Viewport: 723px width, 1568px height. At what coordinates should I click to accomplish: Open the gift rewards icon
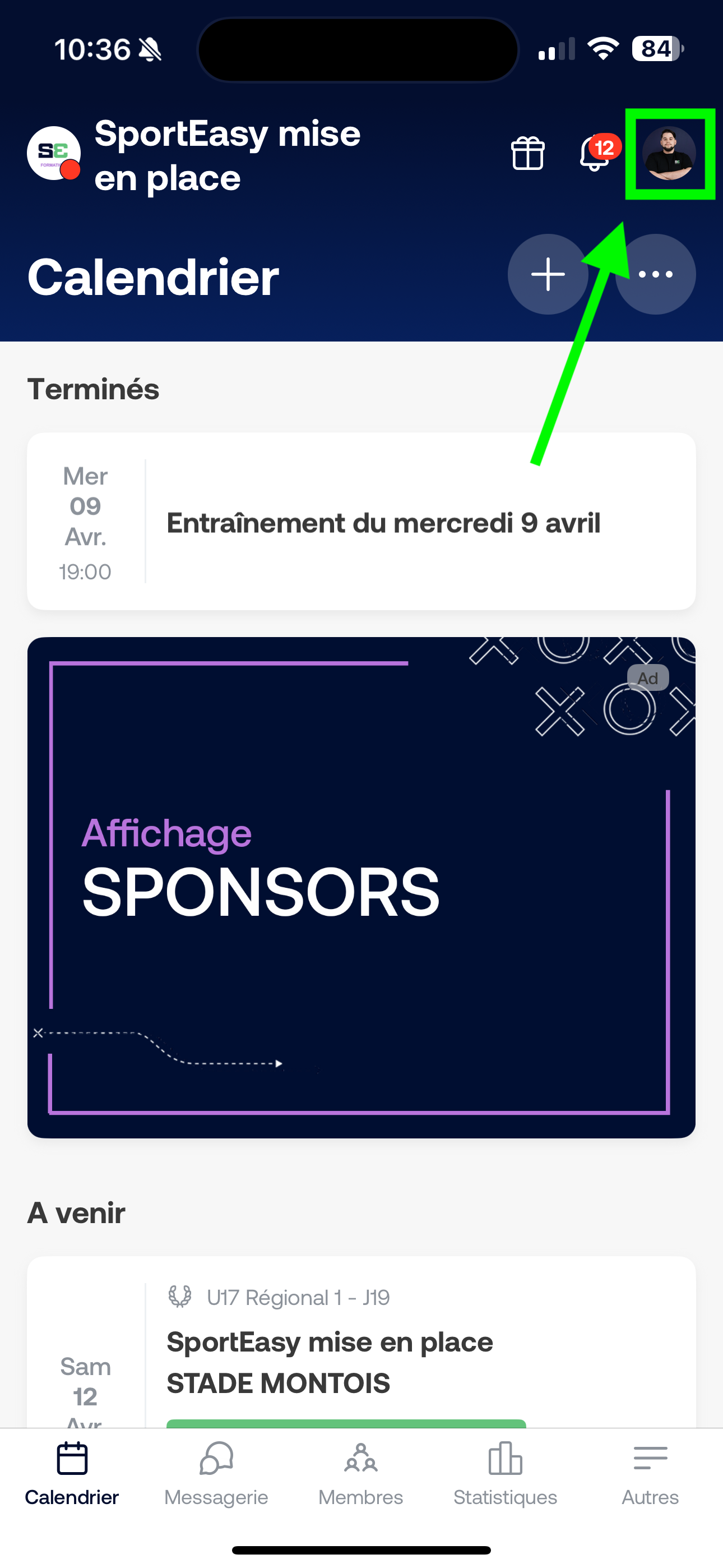point(527,154)
